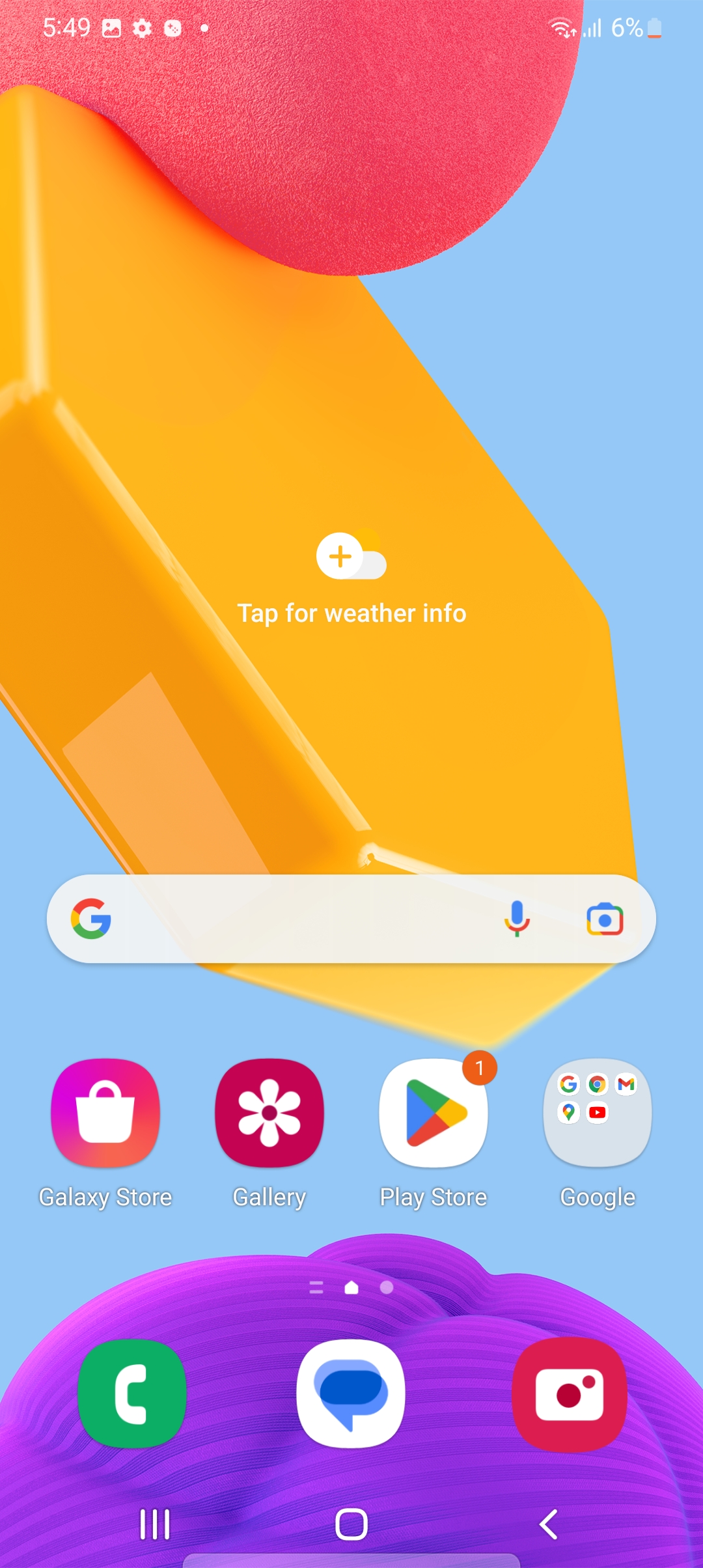
Task: Open the Phone dialer app
Action: pyautogui.click(x=132, y=1393)
